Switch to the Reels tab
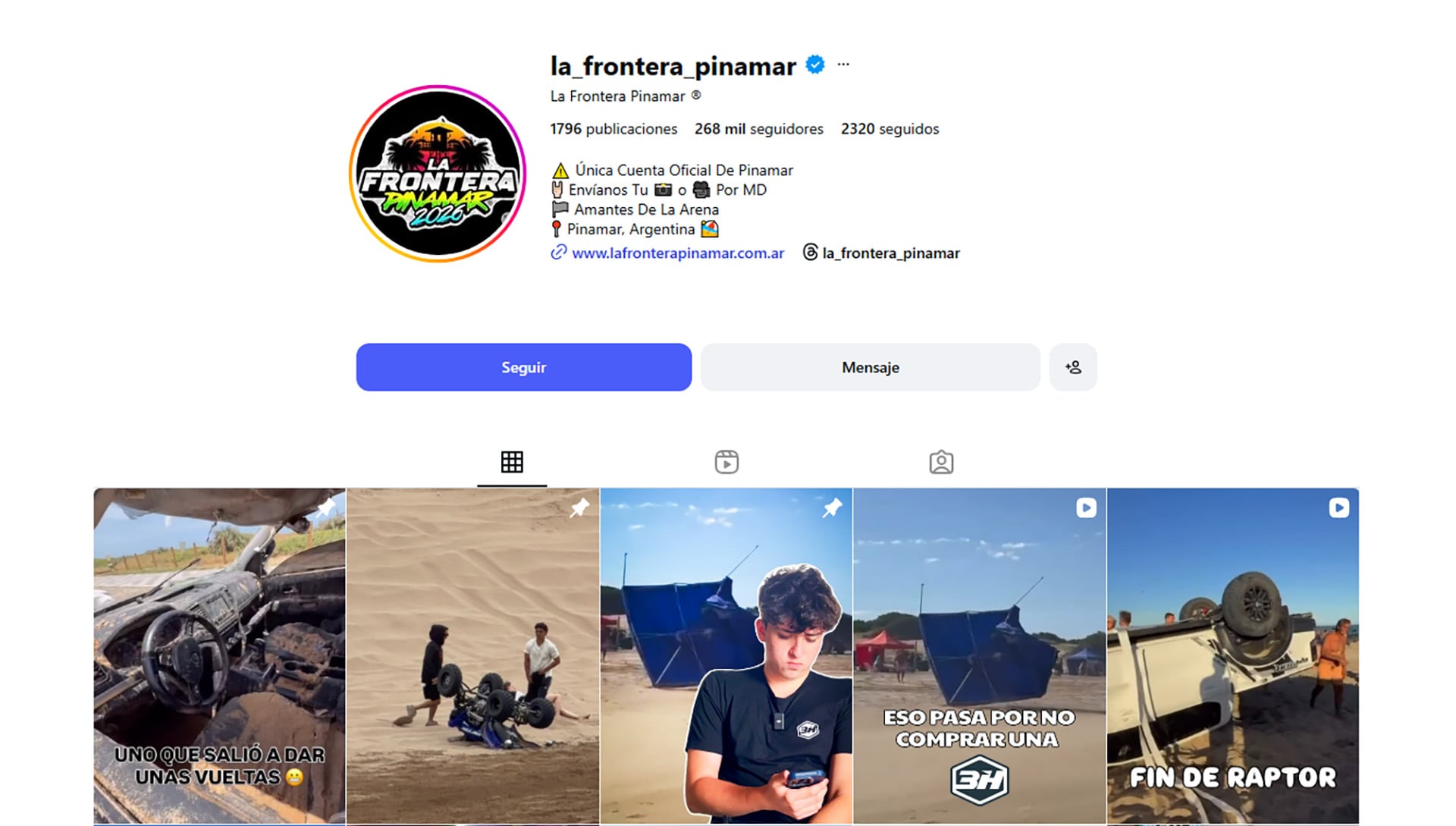The height and width of the screenshot is (826, 1456). point(726,462)
